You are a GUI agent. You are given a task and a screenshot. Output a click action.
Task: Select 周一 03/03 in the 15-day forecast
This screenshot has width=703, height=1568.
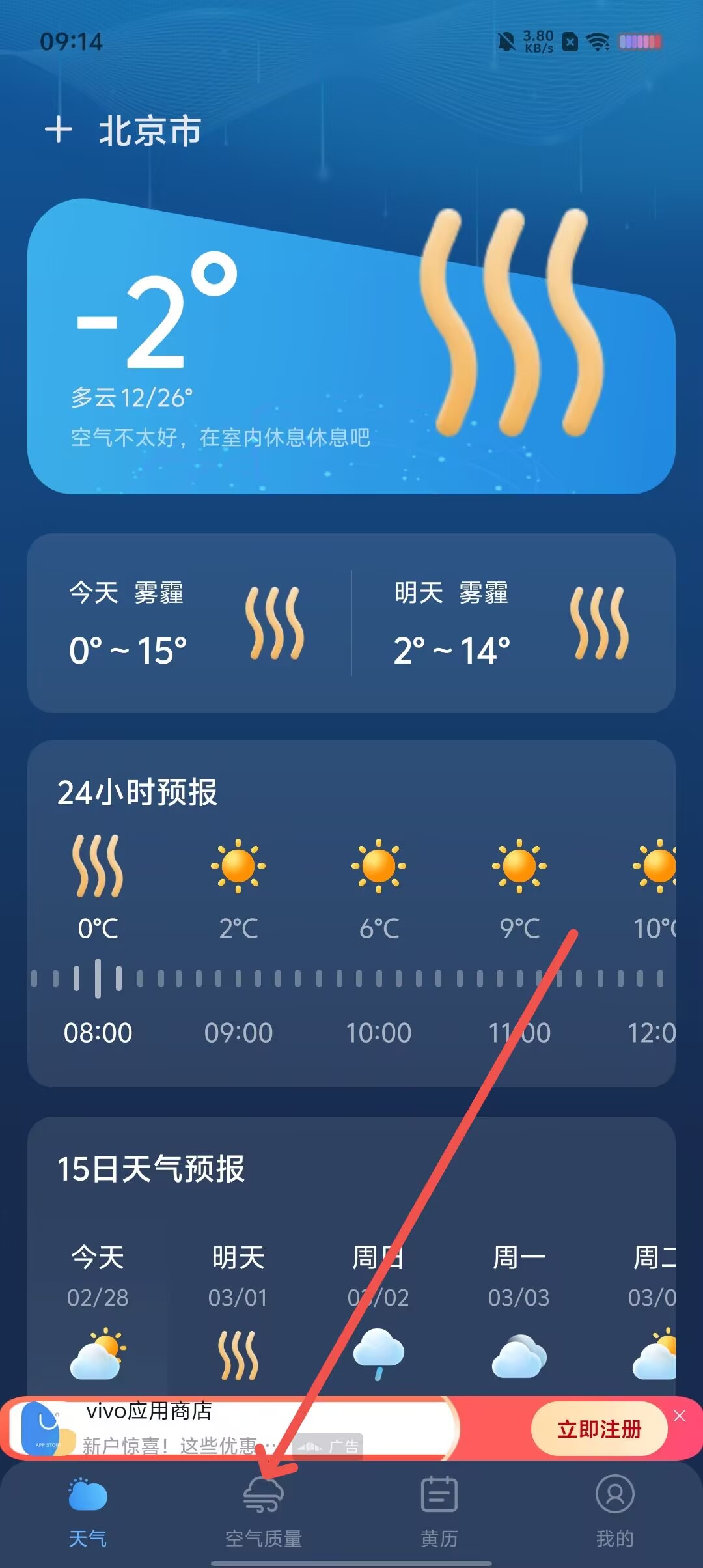click(x=519, y=1309)
